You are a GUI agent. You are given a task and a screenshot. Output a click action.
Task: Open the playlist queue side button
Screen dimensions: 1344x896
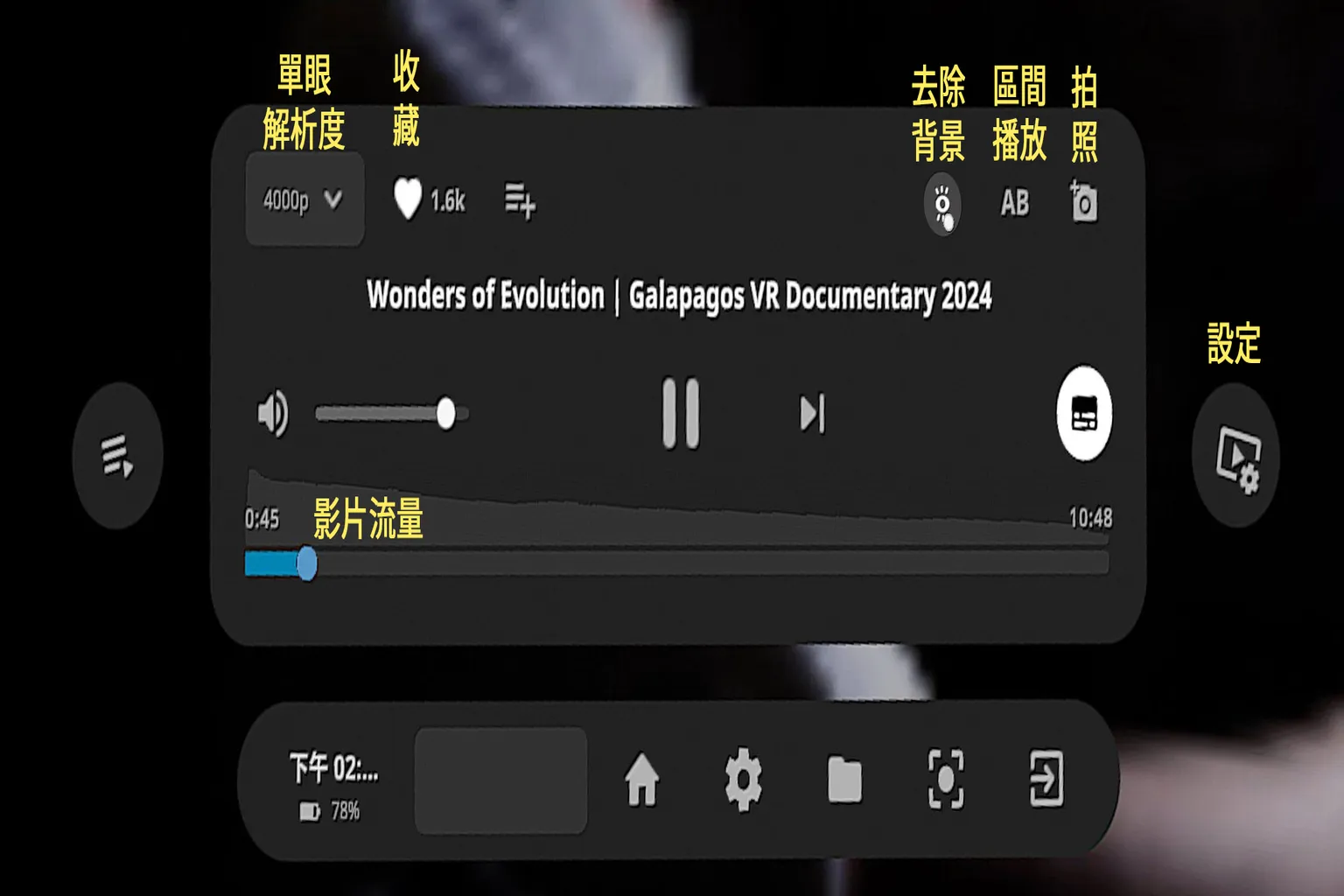(x=117, y=456)
